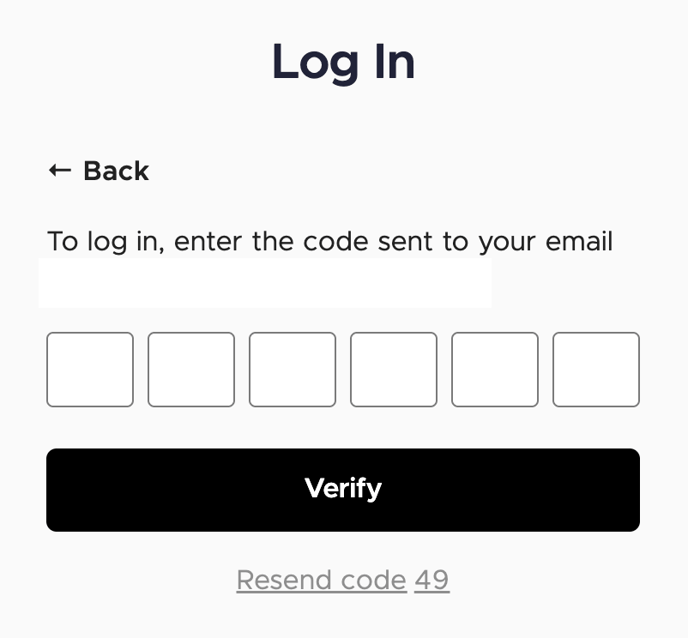Select the fifth code digit box
This screenshot has height=638, width=688.
point(494,370)
